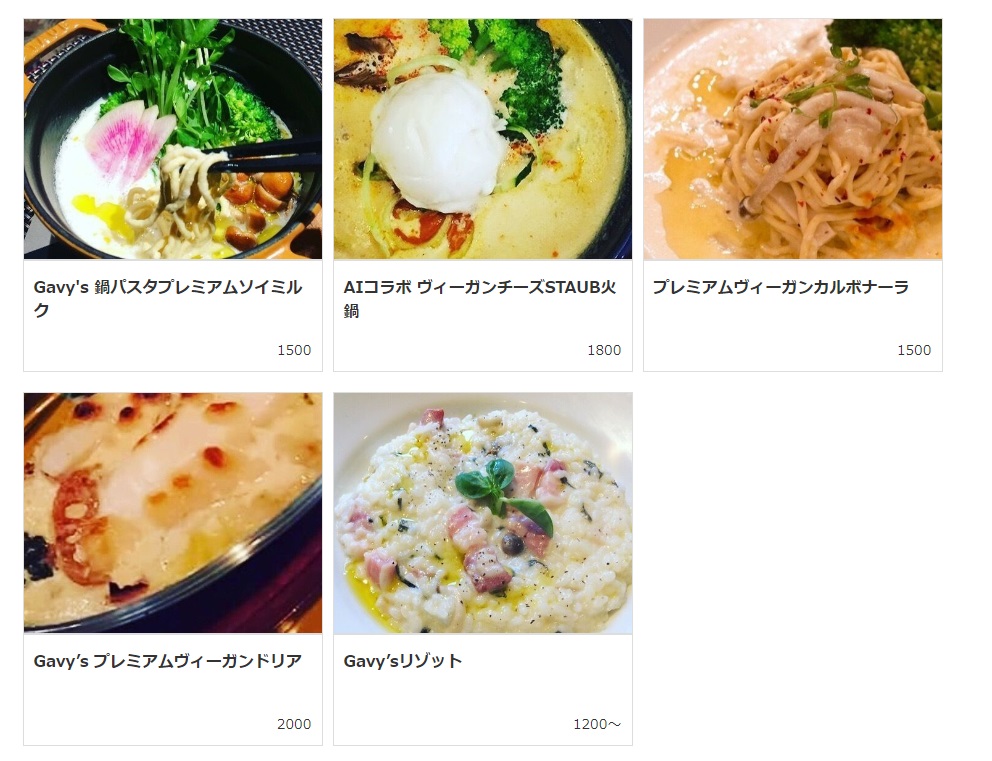Viewport: 992px width, 761px height.
Task: Open AIコラボ ヴィーガンチーズSTAUB火鍋 card
Action: point(482,195)
